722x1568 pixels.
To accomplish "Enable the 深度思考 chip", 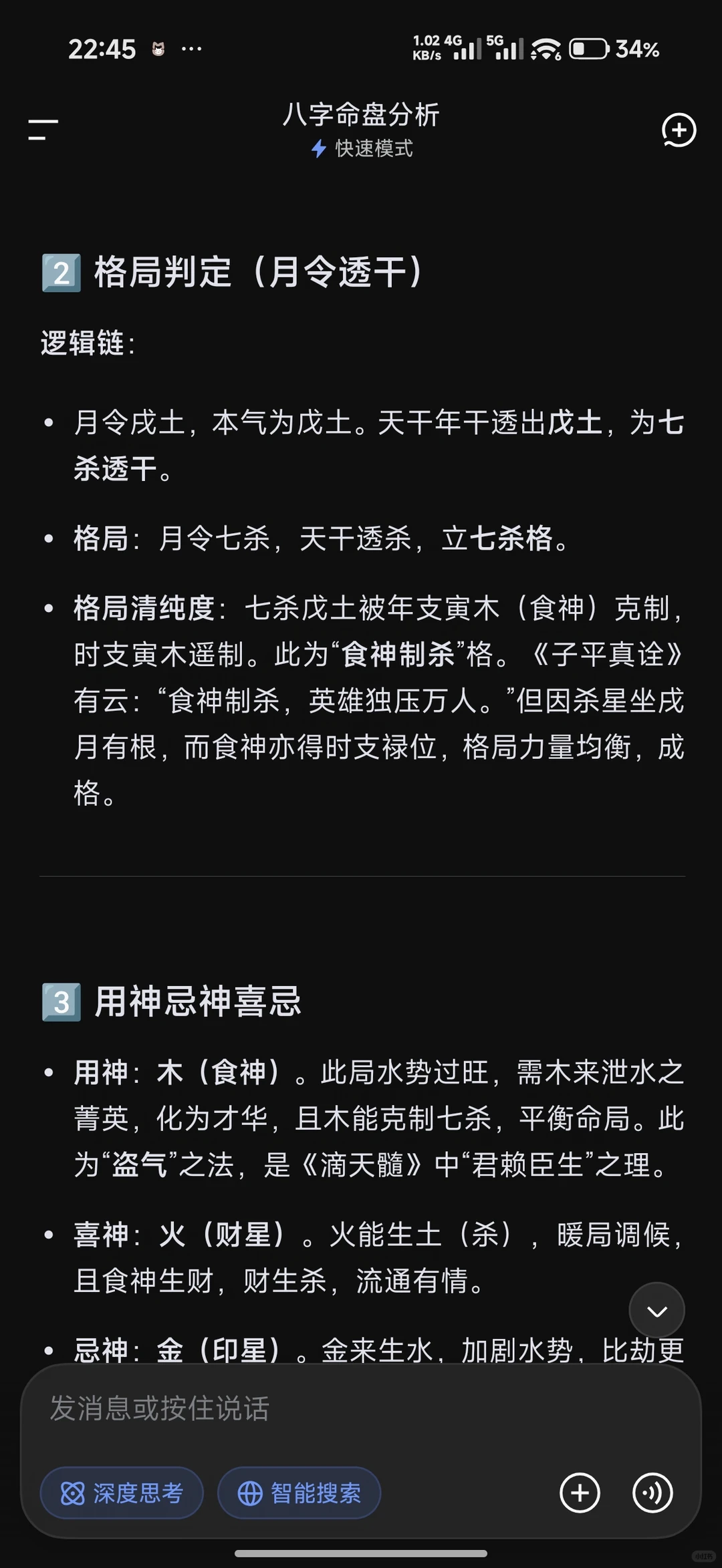I will (x=122, y=1493).
